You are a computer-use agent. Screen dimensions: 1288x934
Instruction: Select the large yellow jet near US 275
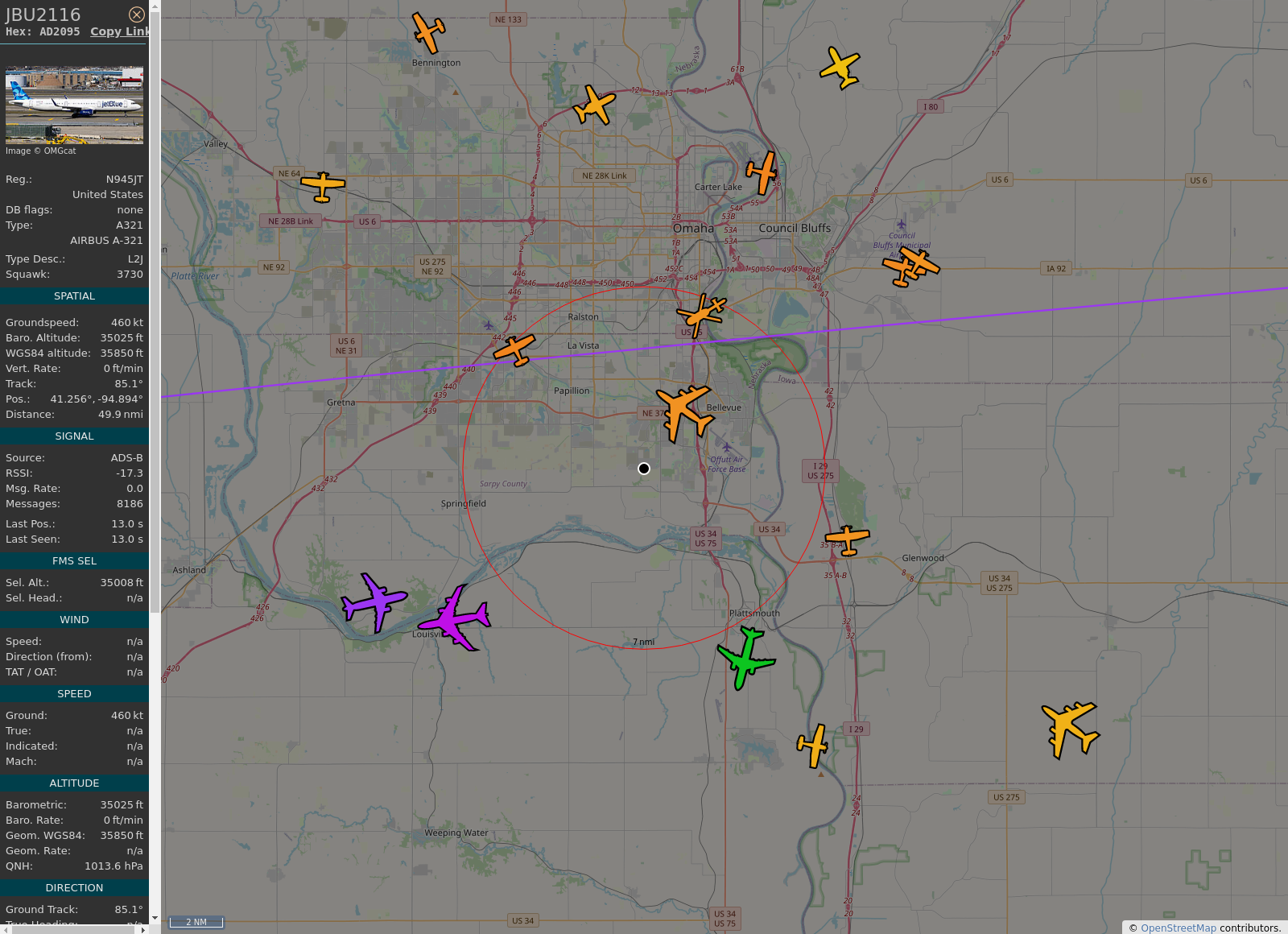click(1070, 729)
